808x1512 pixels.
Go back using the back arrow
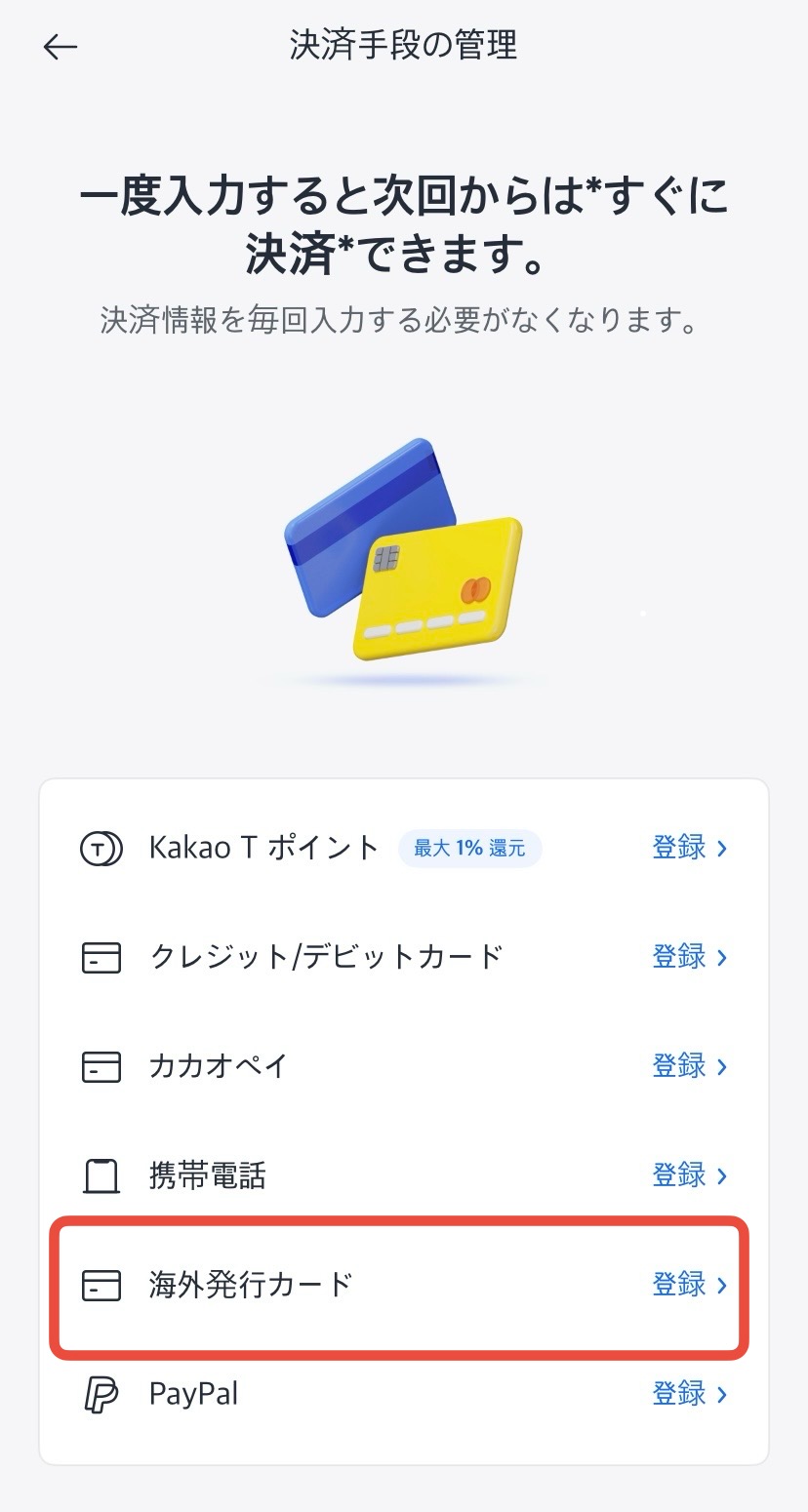click(x=61, y=47)
